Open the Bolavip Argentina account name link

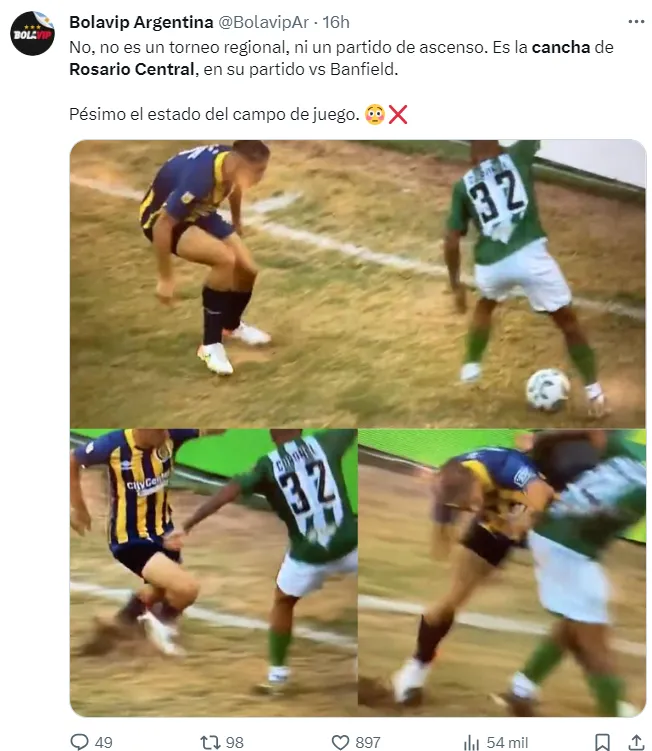[x=139, y=22]
